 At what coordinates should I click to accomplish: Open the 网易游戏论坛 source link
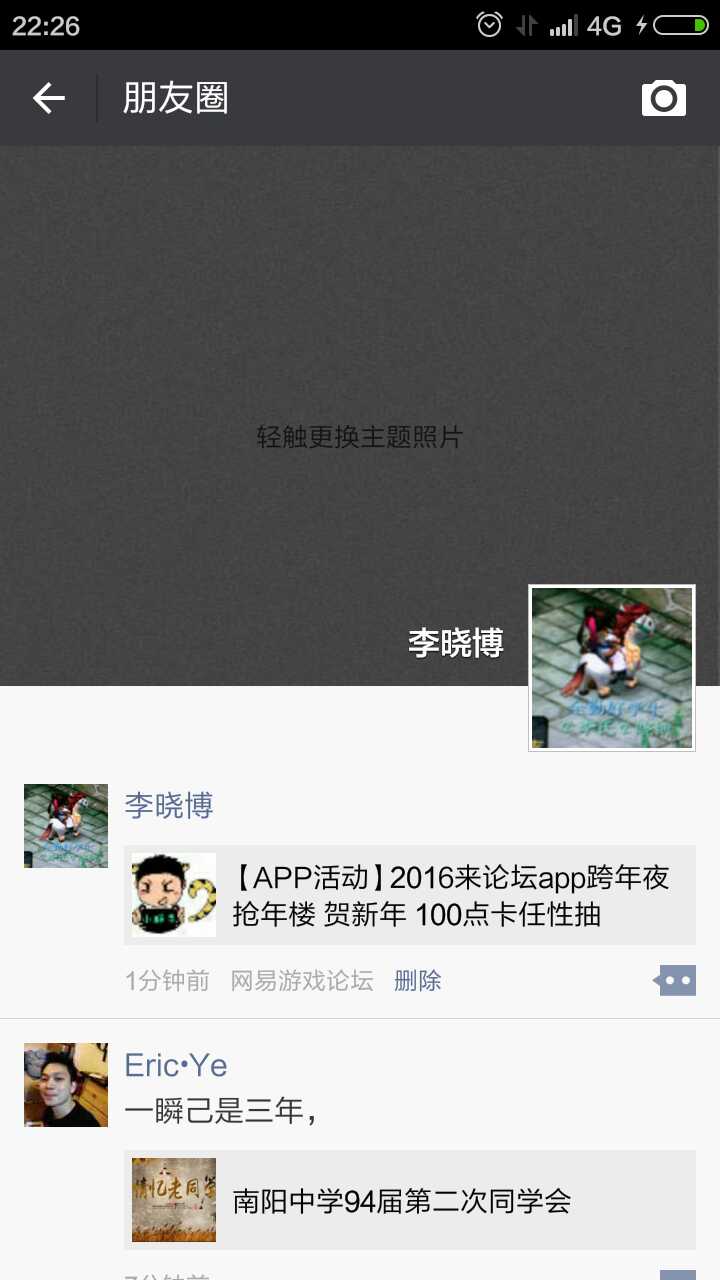302,981
